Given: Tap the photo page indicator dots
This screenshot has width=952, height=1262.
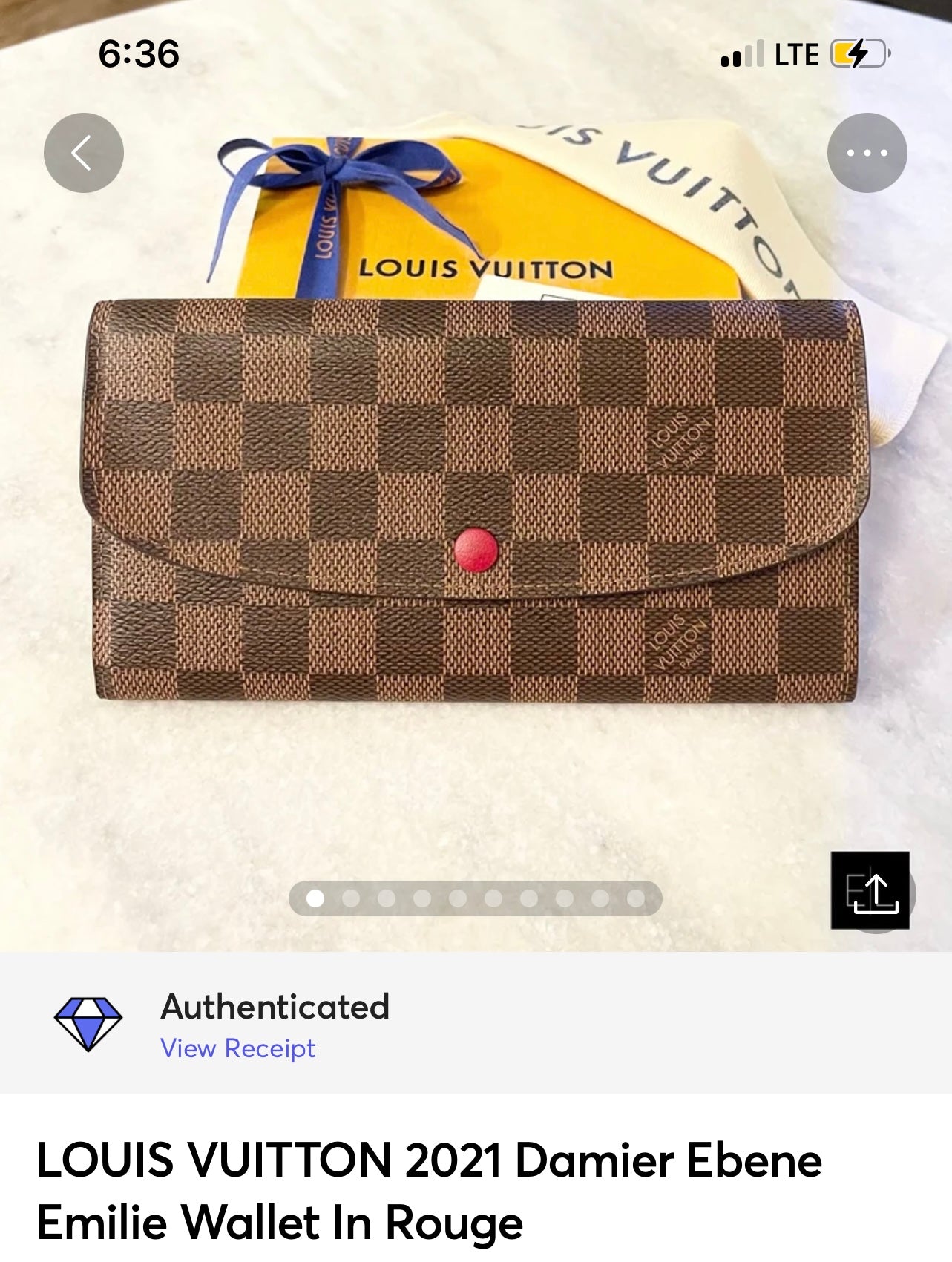Looking at the screenshot, I should click(x=475, y=898).
